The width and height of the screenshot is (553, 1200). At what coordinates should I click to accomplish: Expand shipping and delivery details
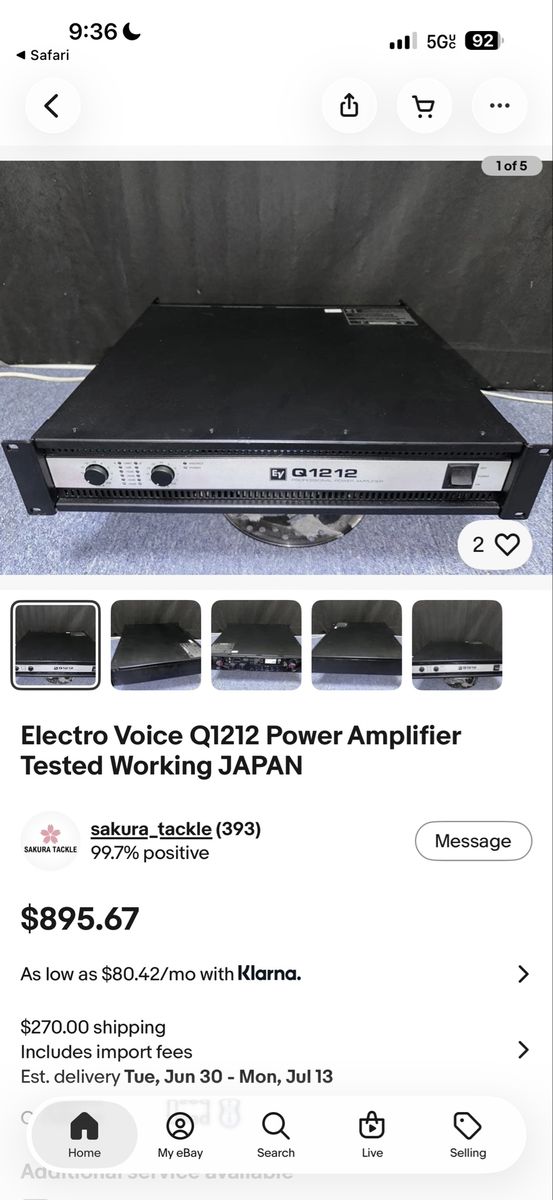tap(276, 1052)
